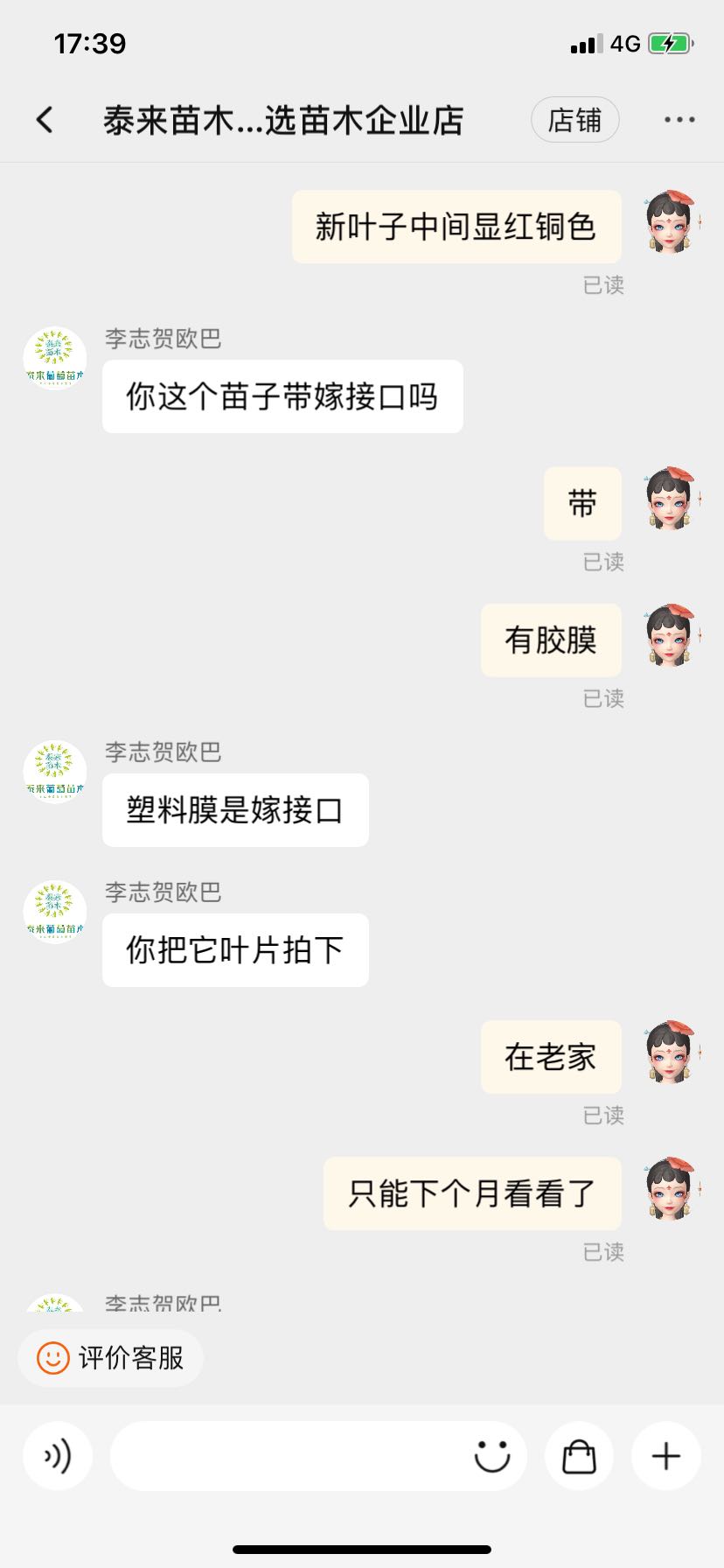
Task: Go back from the chat
Action: 45,120
